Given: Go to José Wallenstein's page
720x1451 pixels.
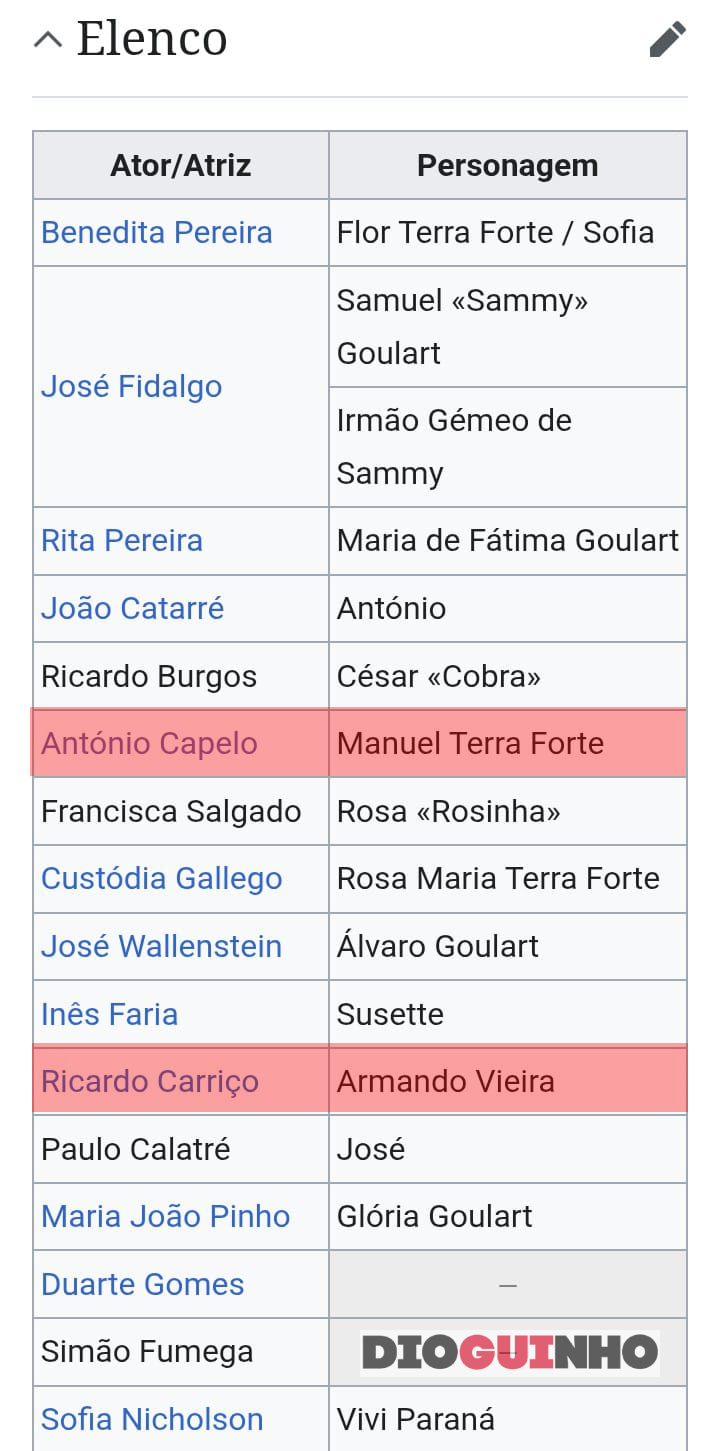Looking at the screenshot, I should pos(161,946).
